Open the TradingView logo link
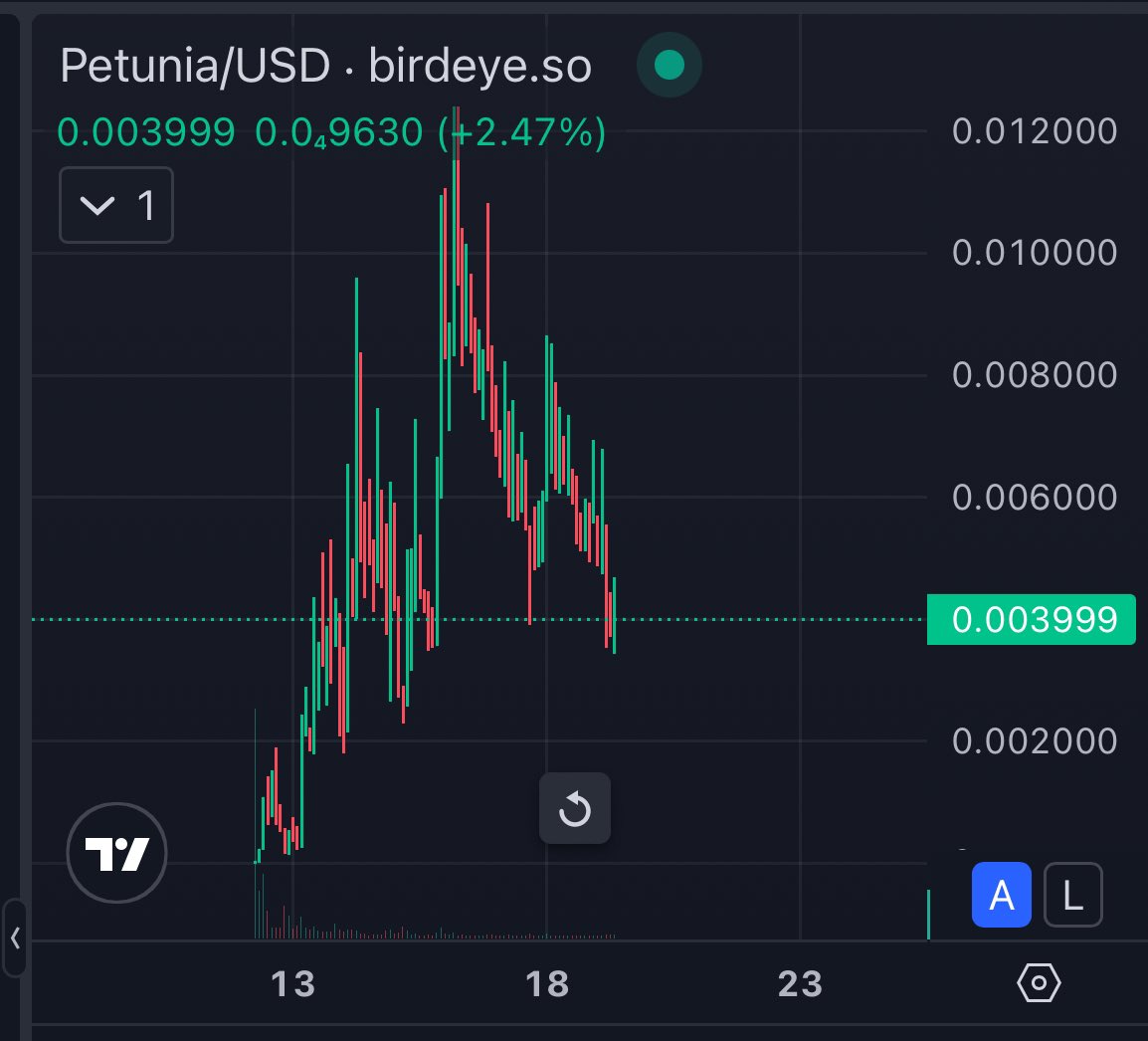Screen dimensions: 1148x1041 116,853
